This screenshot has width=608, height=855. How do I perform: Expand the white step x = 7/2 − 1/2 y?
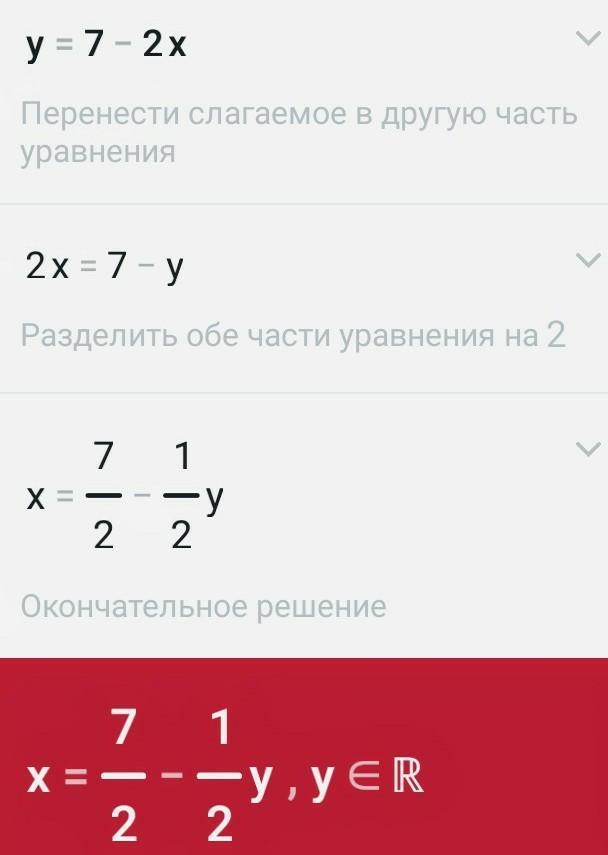pyautogui.click(x=587, y=449)
